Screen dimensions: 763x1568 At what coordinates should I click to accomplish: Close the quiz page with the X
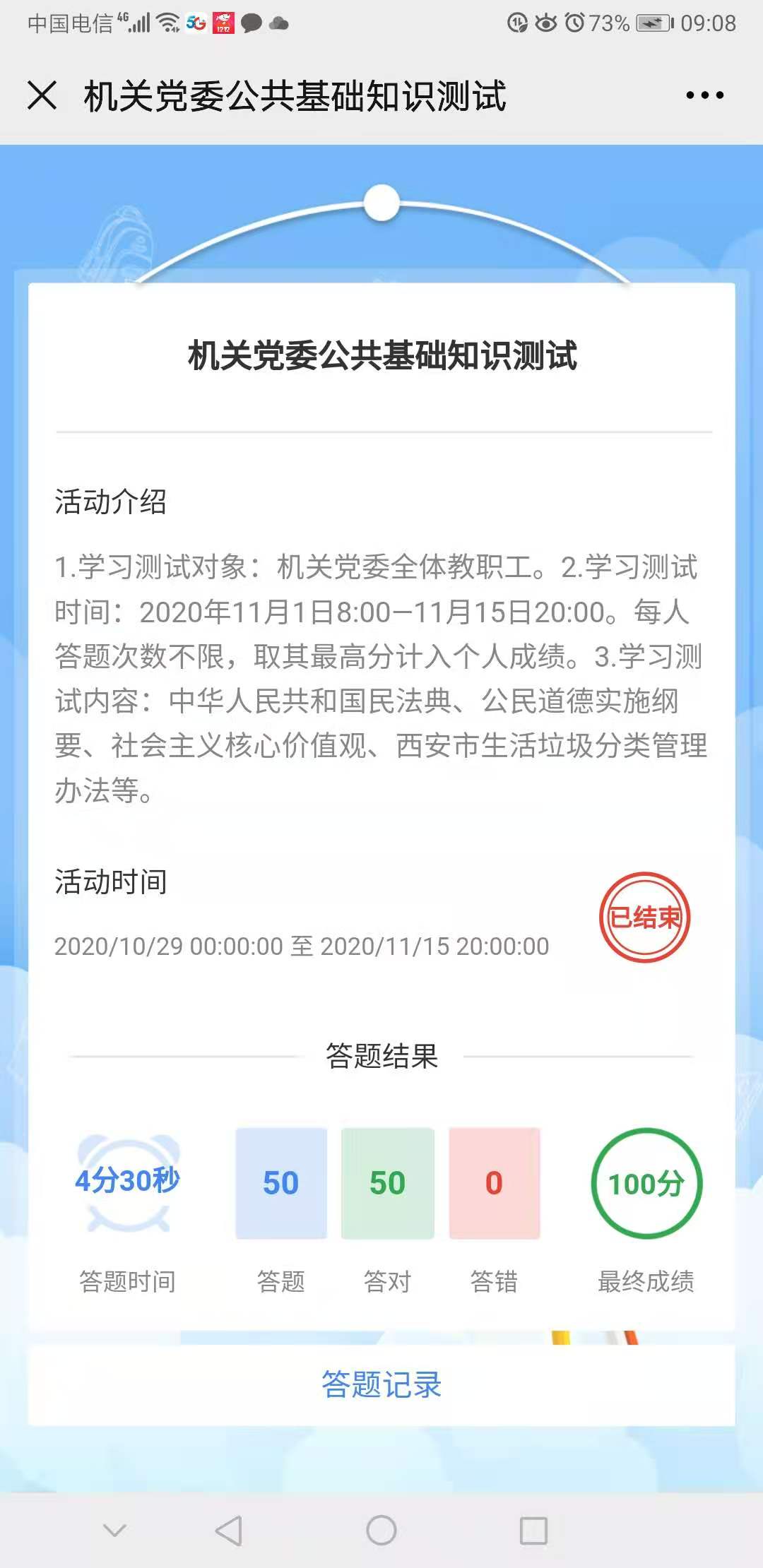tap(42, 95)
